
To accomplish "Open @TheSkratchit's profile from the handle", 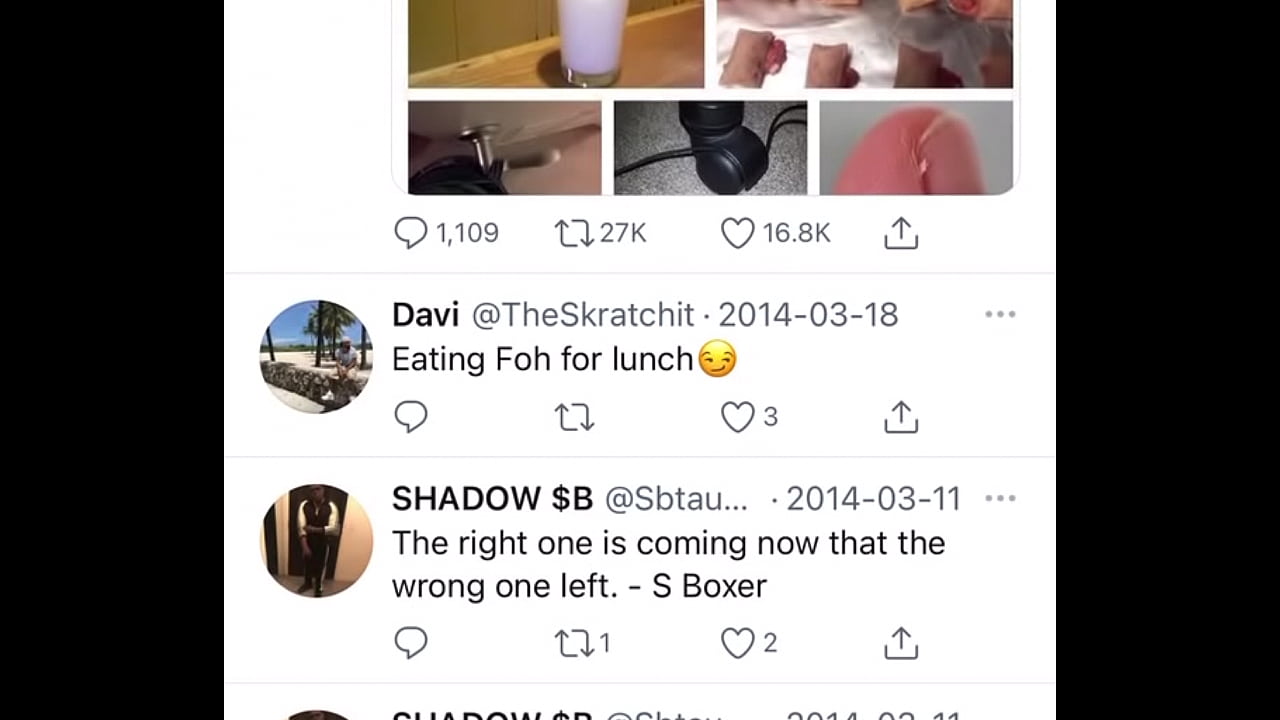I will click(x=582, y=315).
